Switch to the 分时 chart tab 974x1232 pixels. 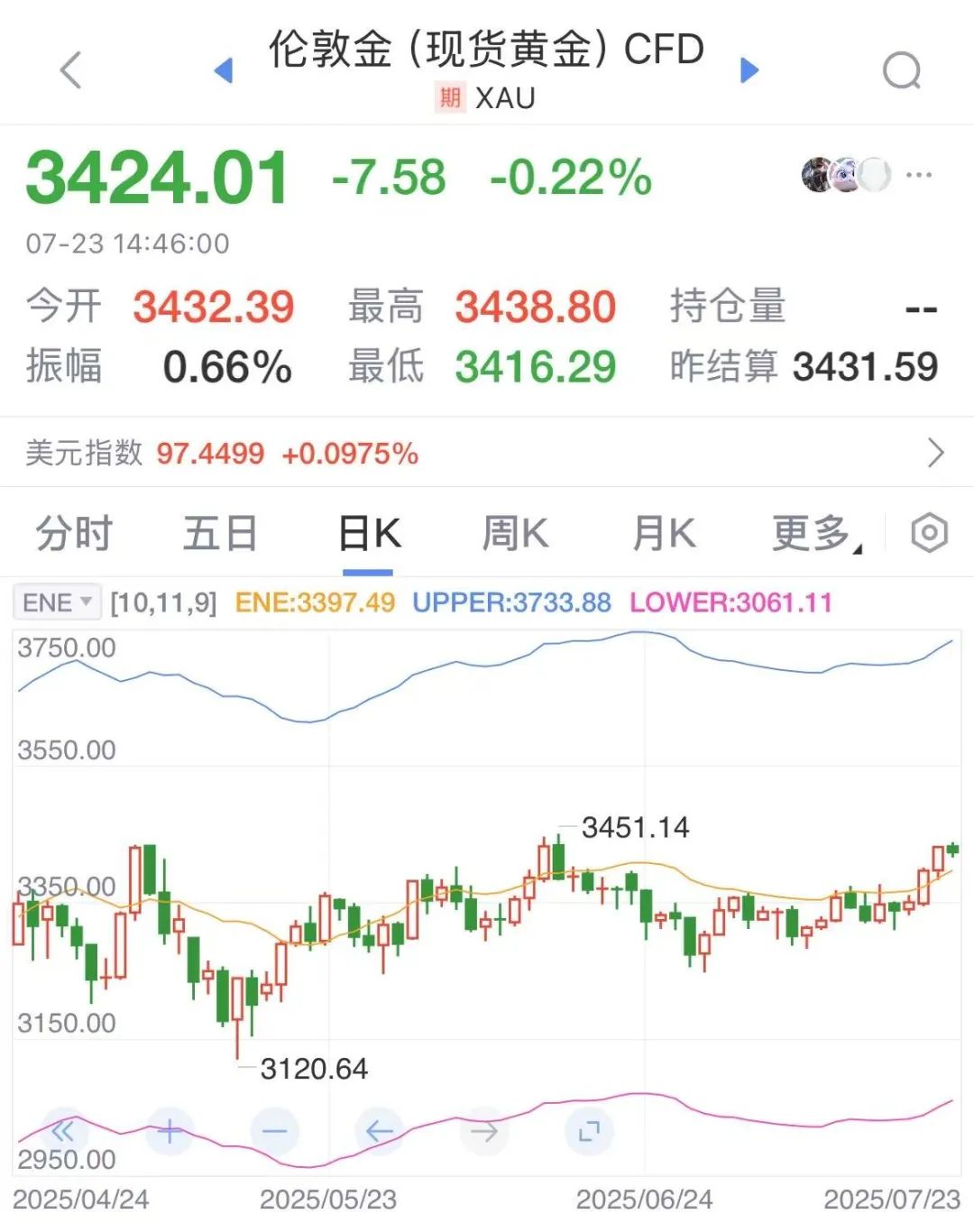point(74,533)
